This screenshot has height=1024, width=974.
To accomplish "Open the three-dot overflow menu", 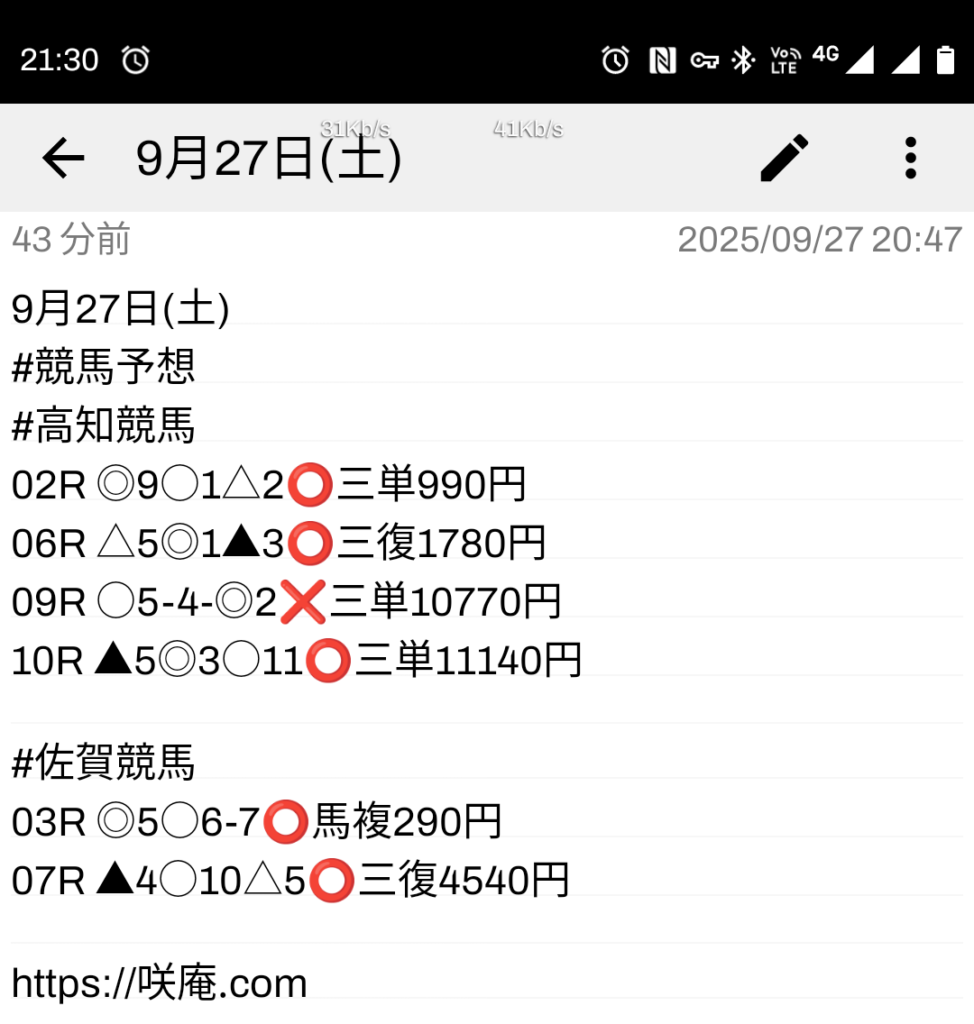I will (909, 158).
